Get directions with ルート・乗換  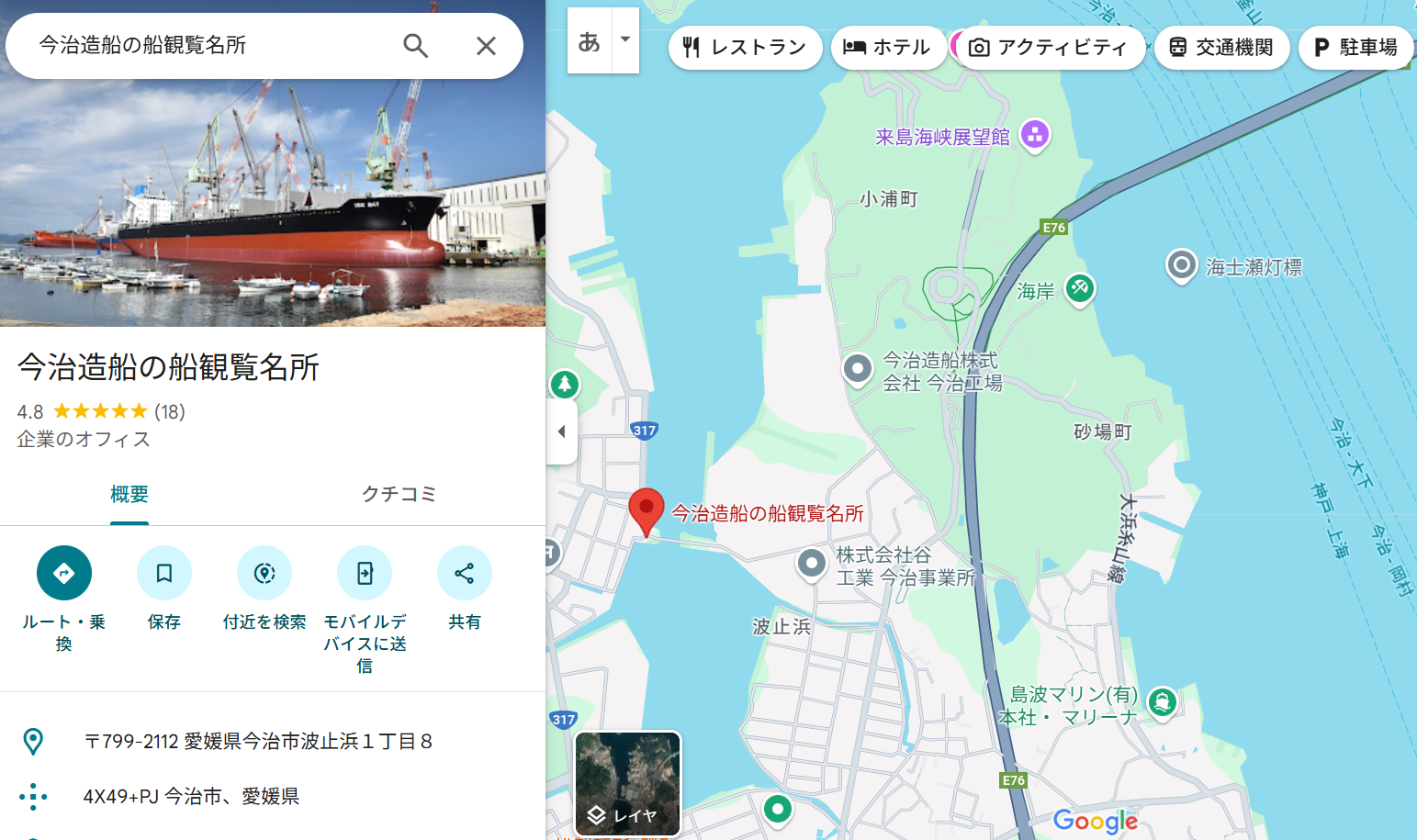64,573
